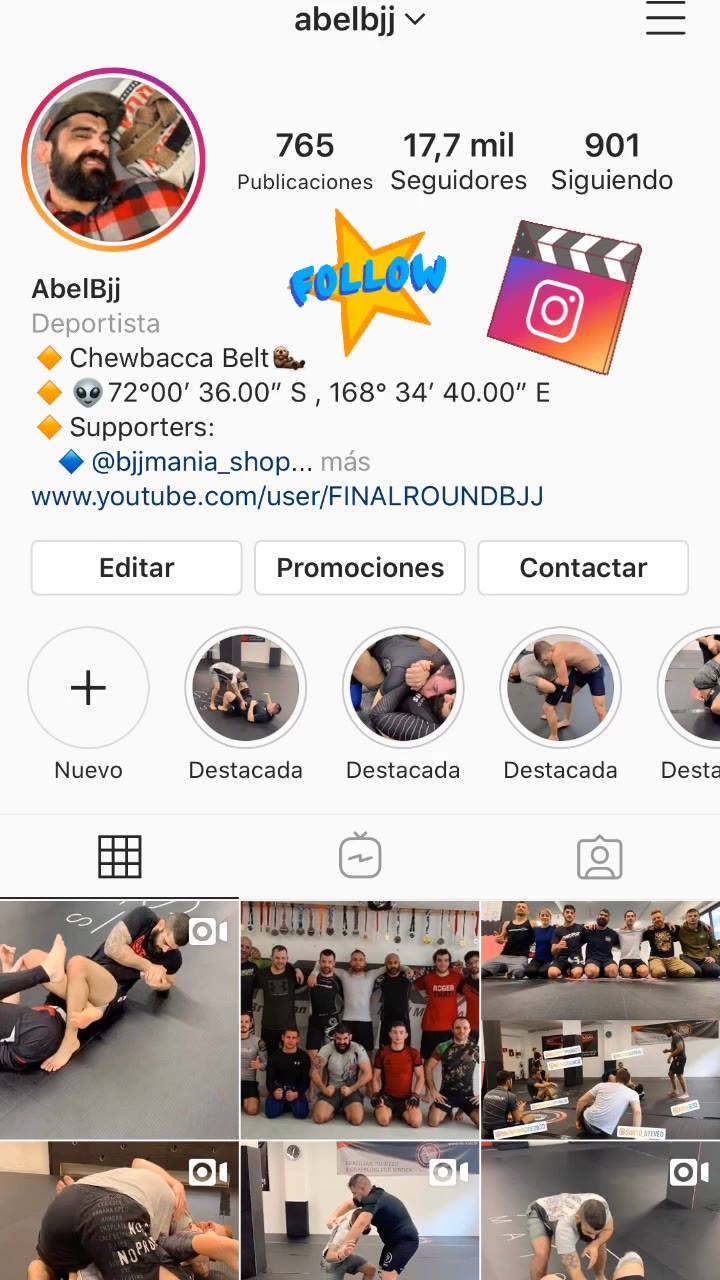View the profile picture story
Viewport: 720px width, 1280px height.
(113, 160)
